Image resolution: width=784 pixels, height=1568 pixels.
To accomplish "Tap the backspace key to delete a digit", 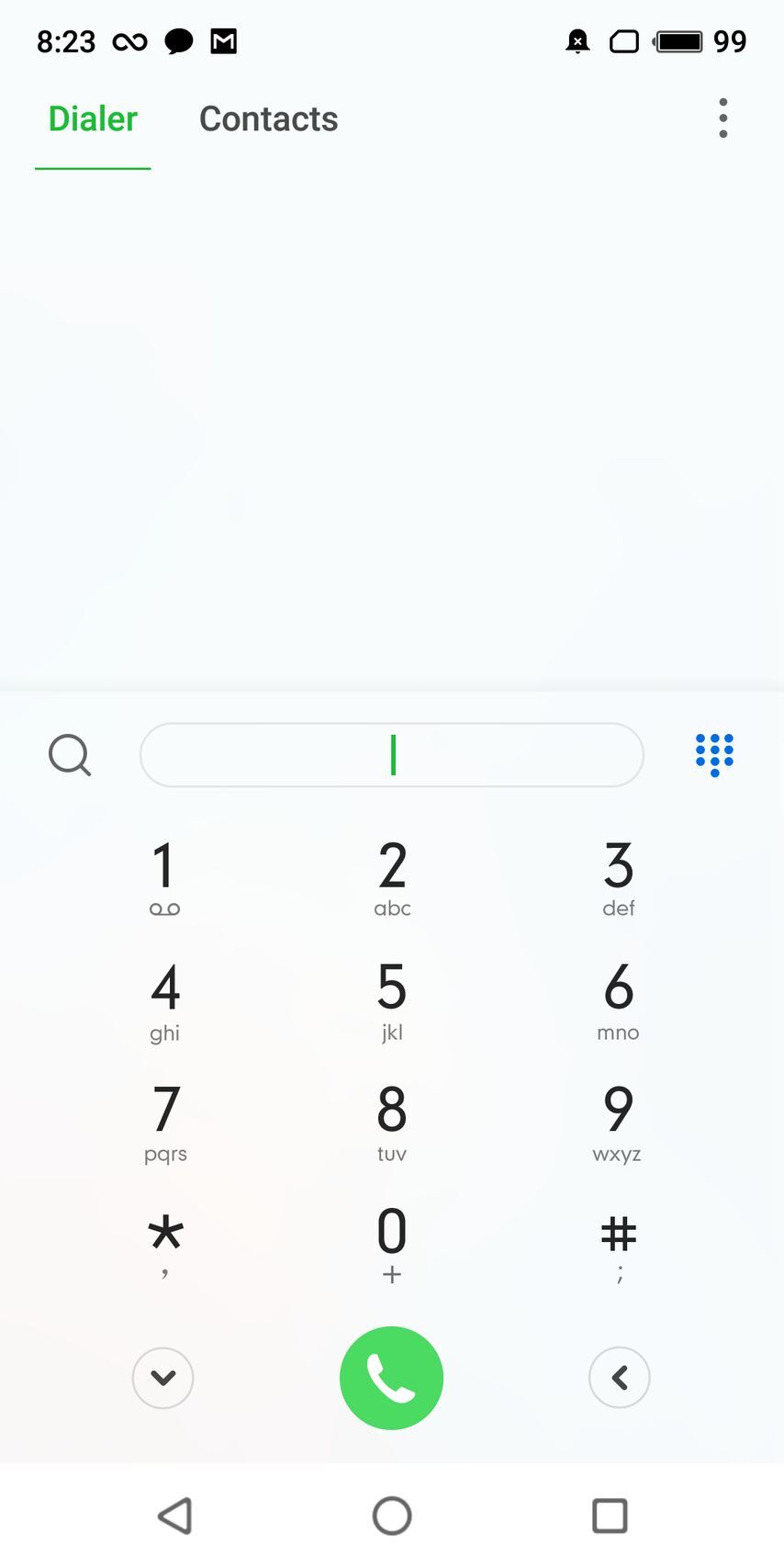I will click(x=619, y=1377).
